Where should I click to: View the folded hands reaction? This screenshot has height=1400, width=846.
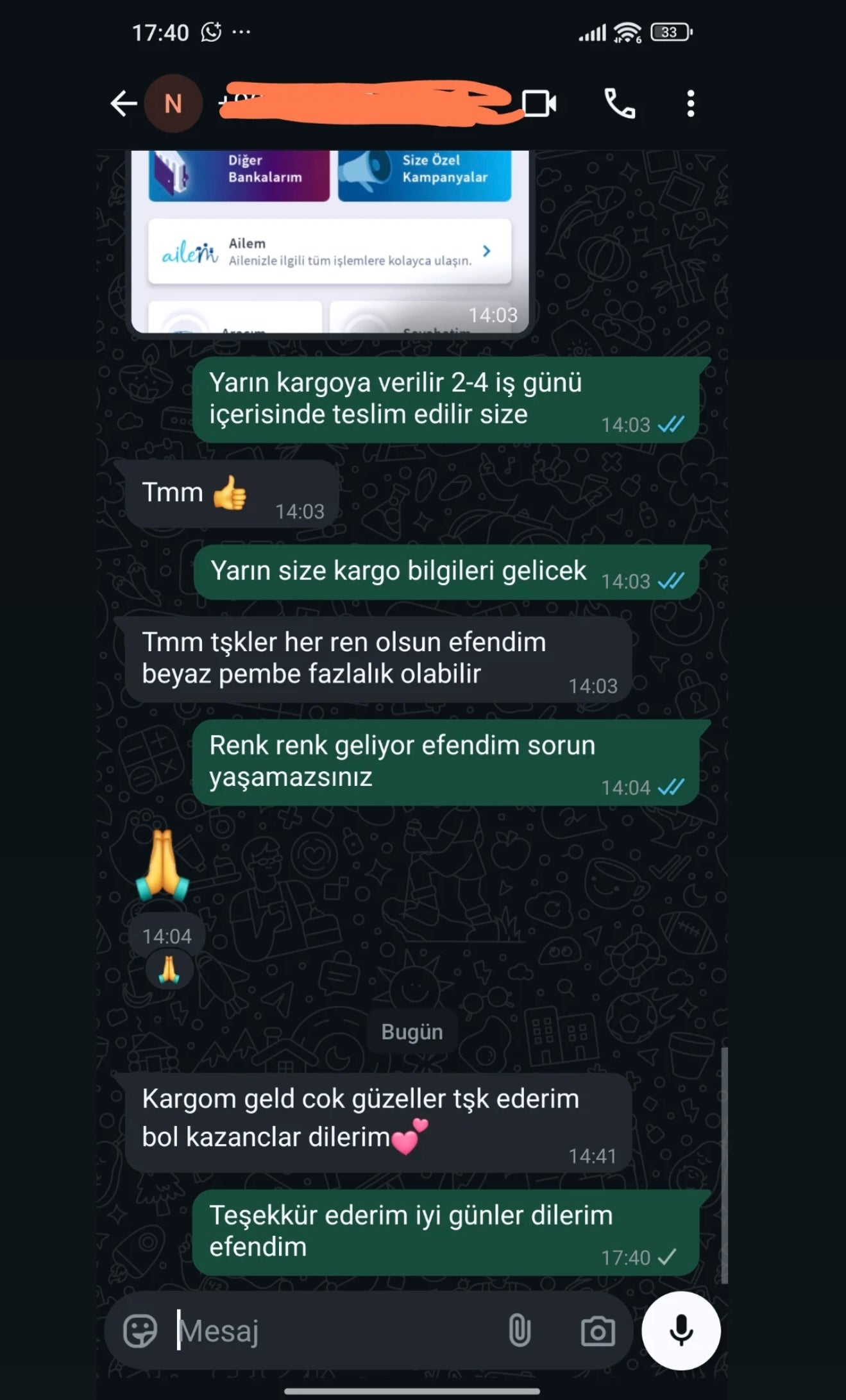click(x=169, y=969)
